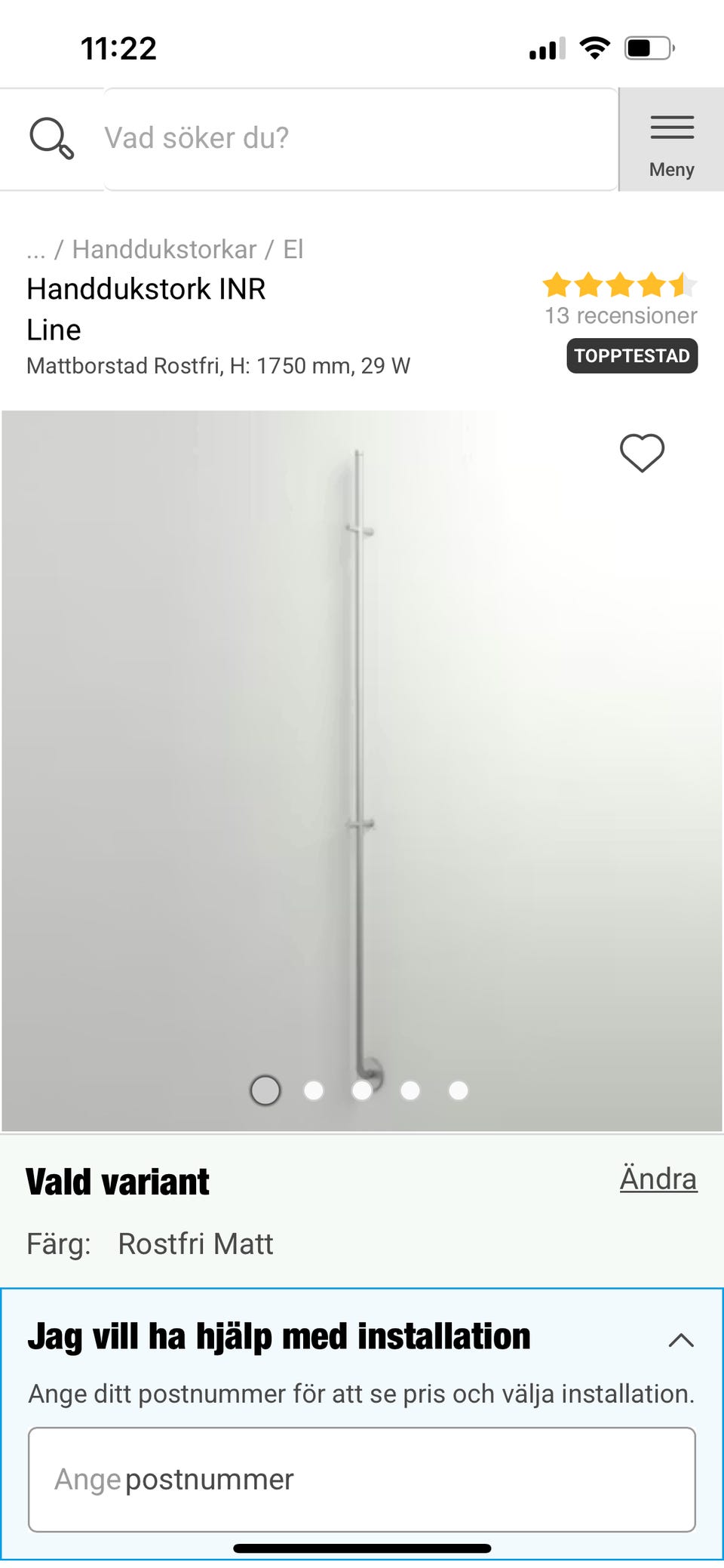724x1568 pixels.
Task: Open the 13 recensioner reviews
Action: [621, 315]
